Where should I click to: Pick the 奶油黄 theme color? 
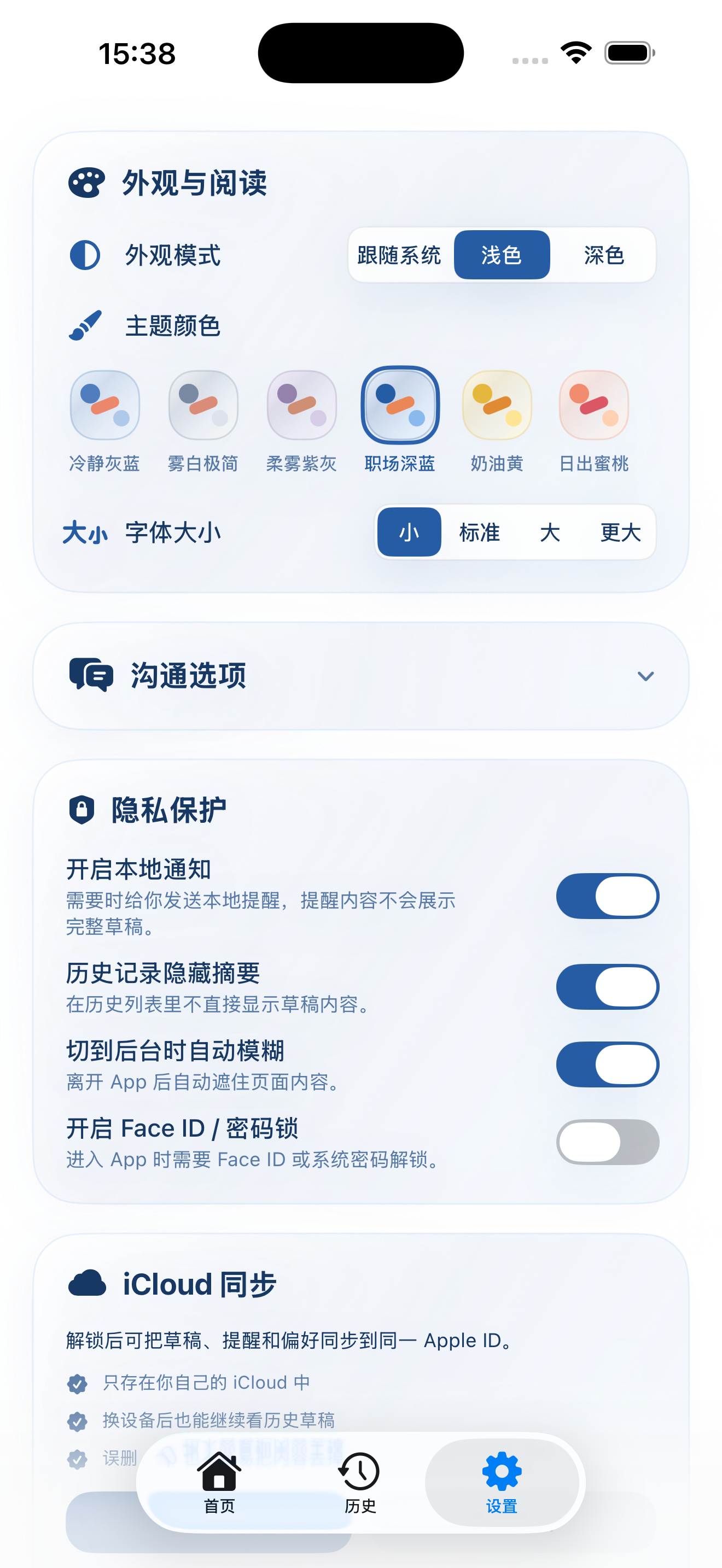[496, 403]
